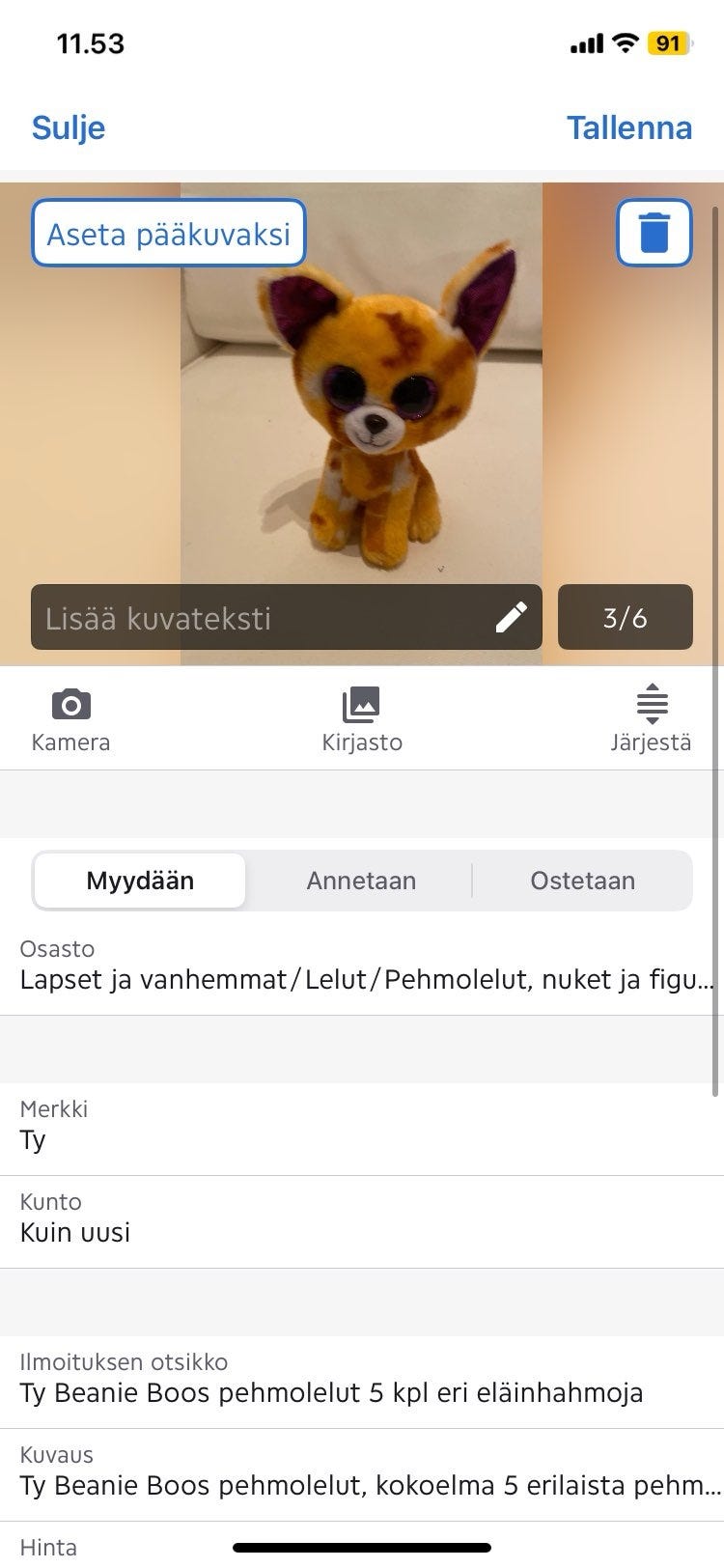Tap the Aseta pääkuvaksi button
This screenshot has width=724, height=1568.
pyautogui.click(x=169, y=232)
